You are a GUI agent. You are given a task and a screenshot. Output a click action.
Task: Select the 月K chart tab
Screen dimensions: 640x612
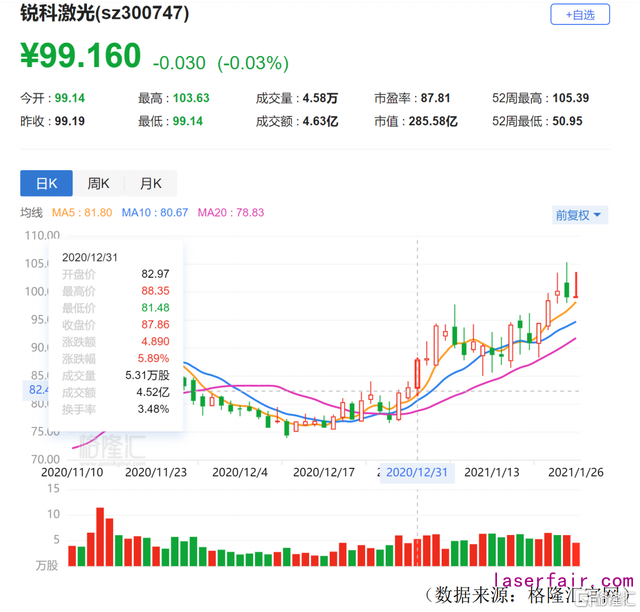(150, 183)
